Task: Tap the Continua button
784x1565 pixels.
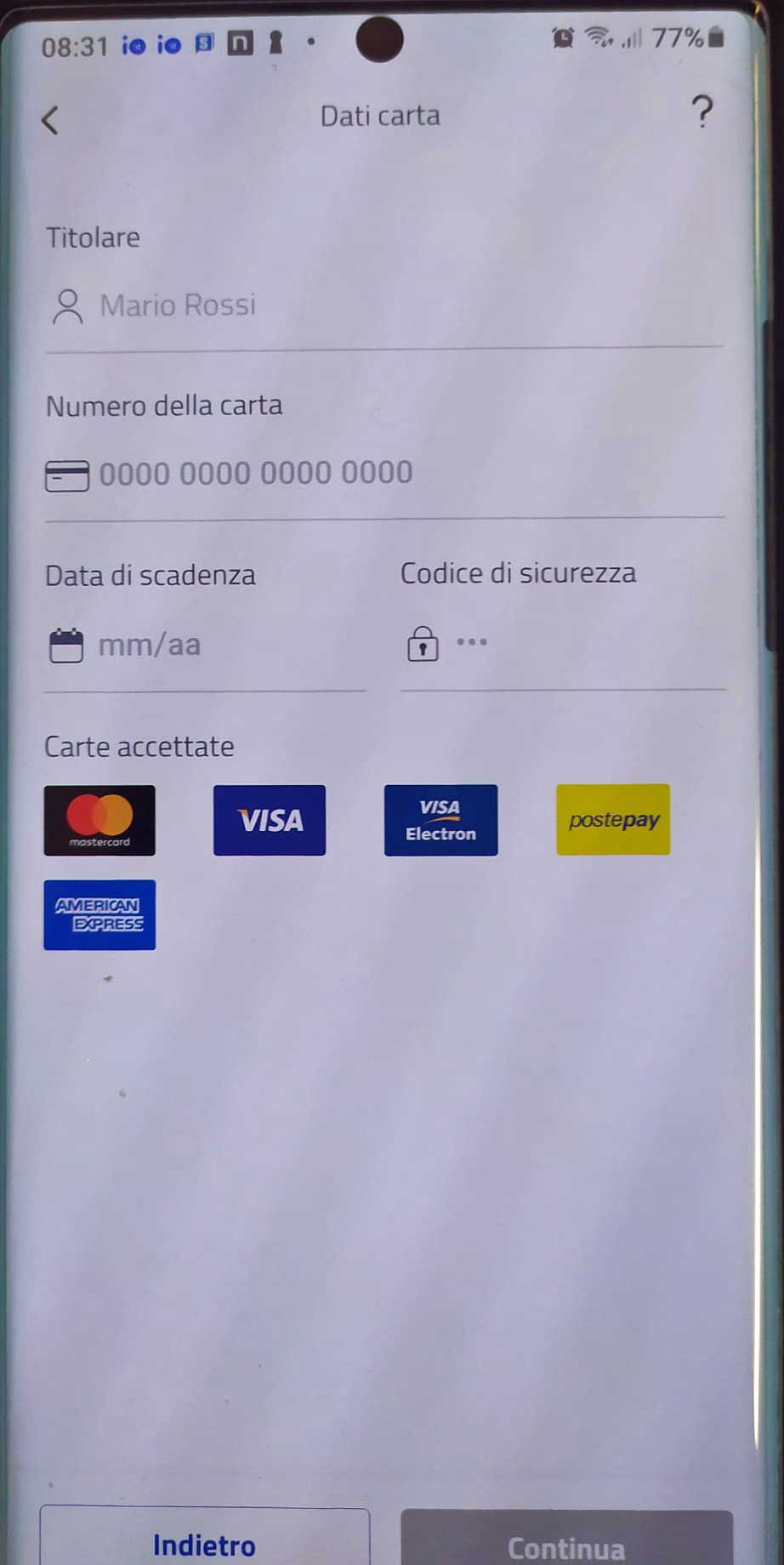Action: [x=566, y=1543]
